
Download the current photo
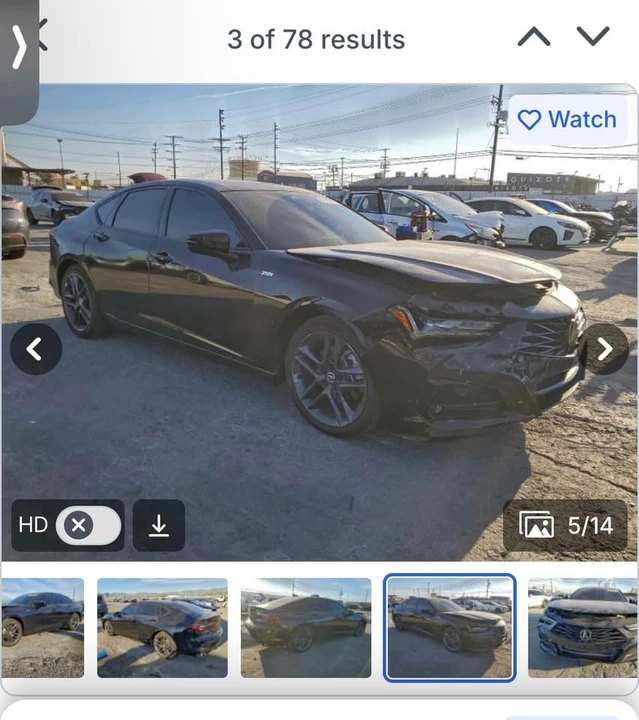point(159,525)
